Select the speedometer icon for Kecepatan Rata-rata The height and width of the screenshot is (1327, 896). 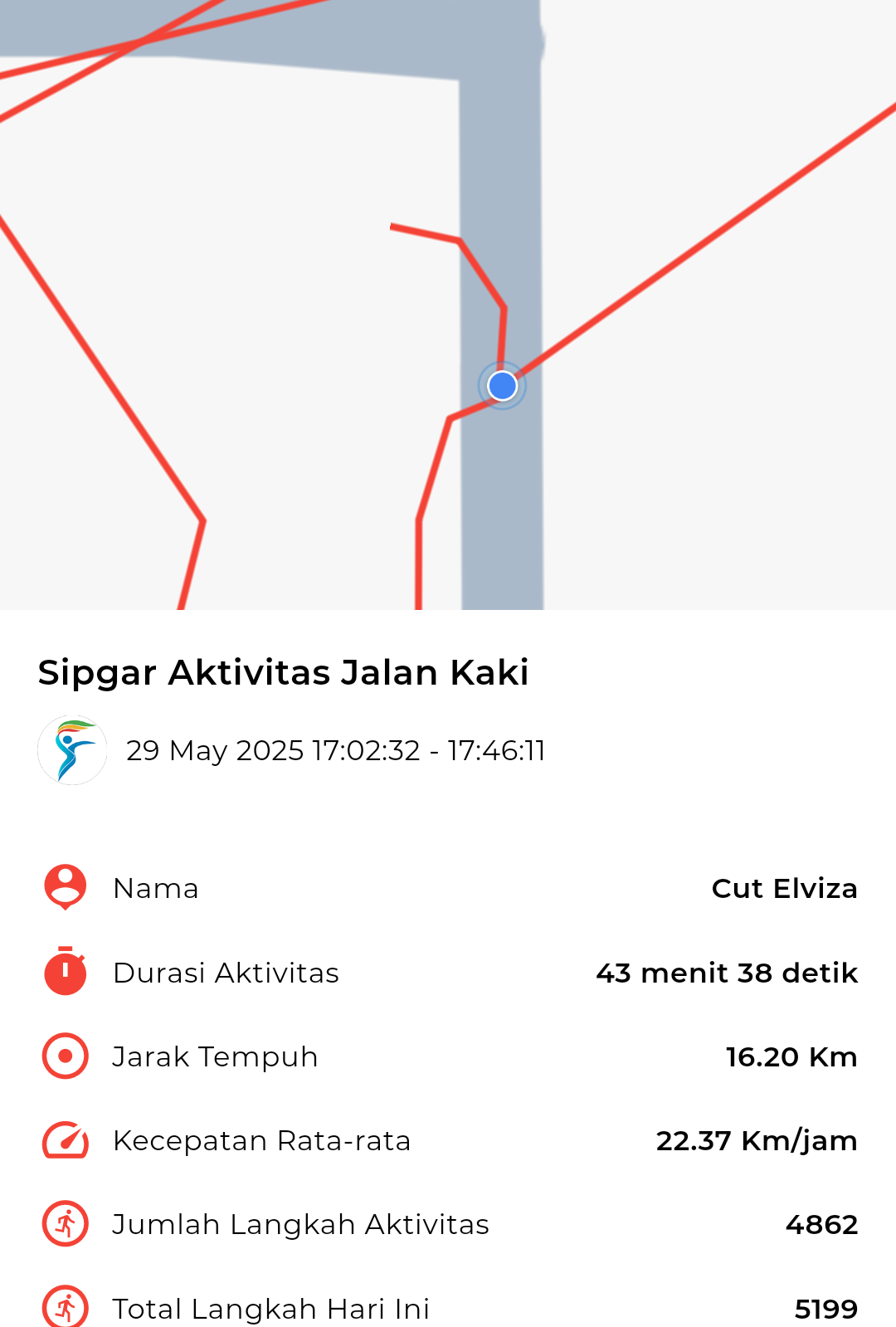65,1140
